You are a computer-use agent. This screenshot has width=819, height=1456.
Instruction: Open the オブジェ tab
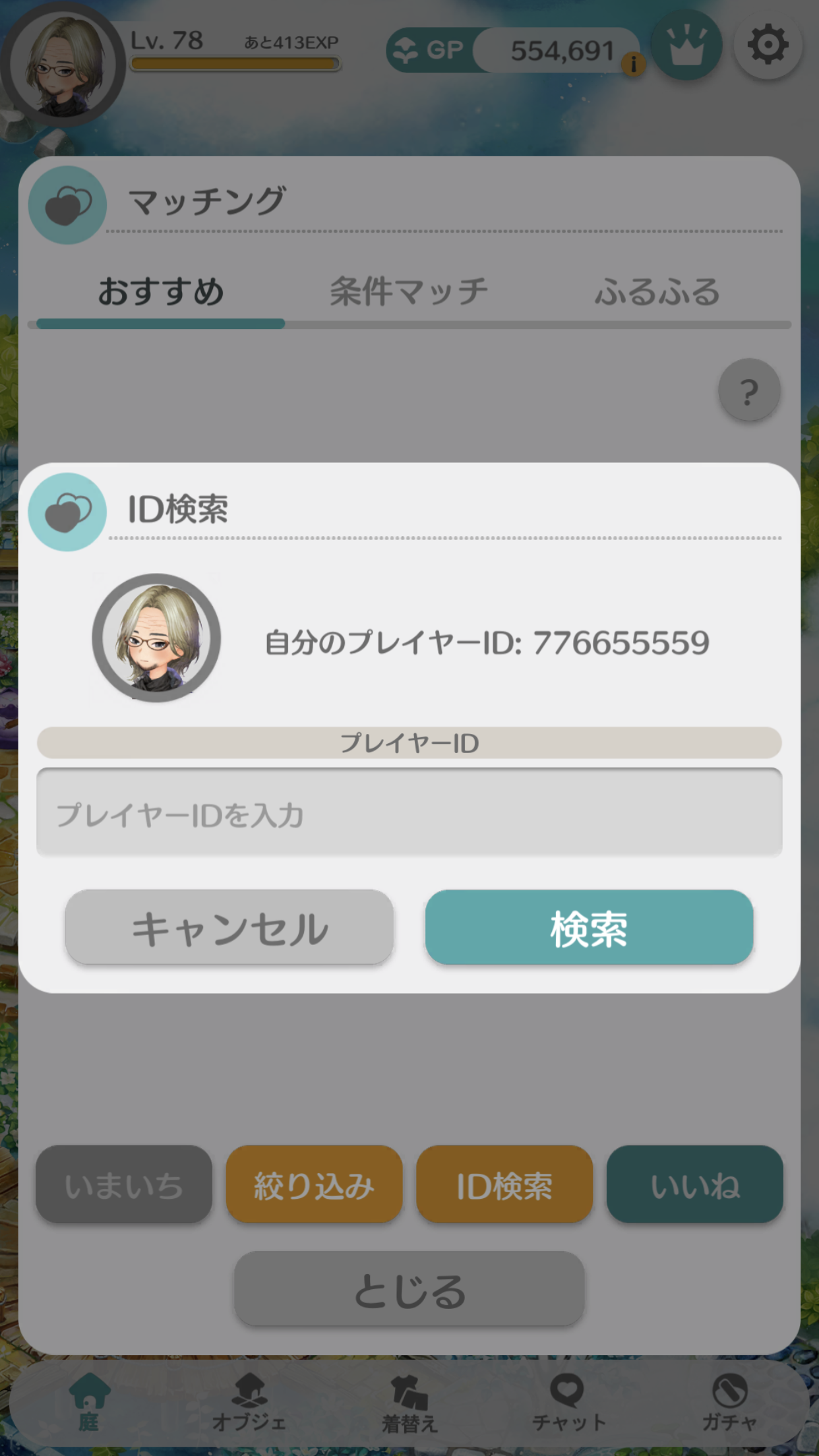[249, 1402]
